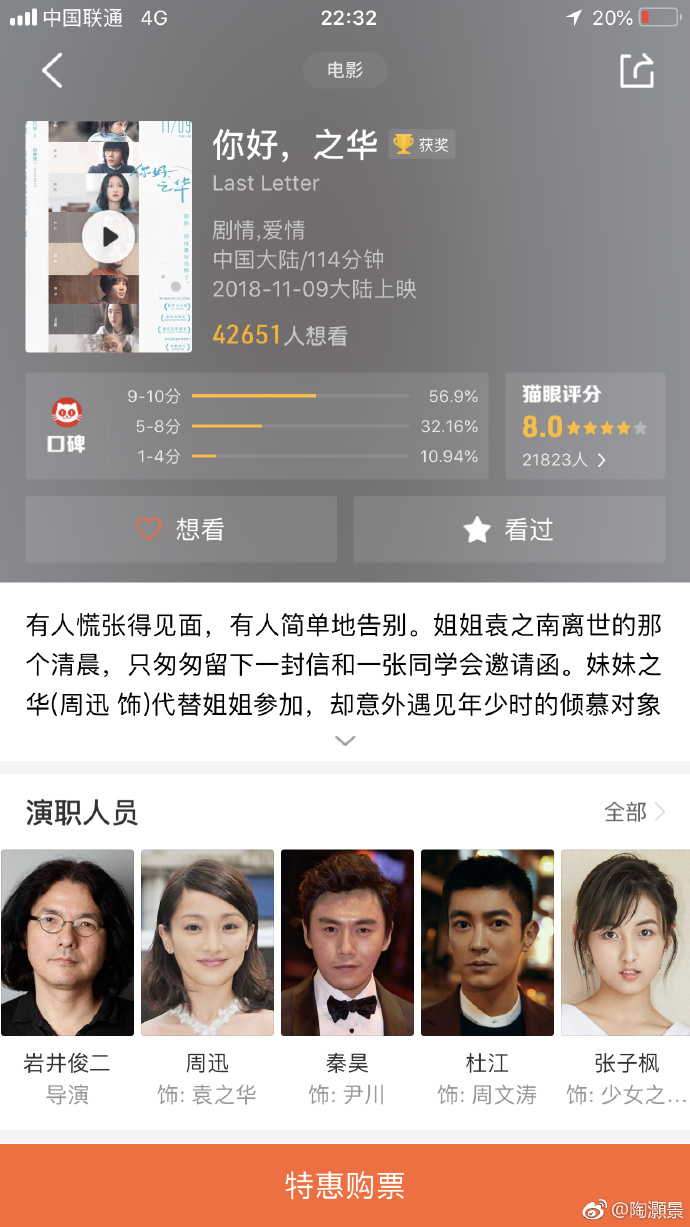Open the 猫眼评分 rating details
This screenshot has width=690, height=1227.
click(584, 426)
